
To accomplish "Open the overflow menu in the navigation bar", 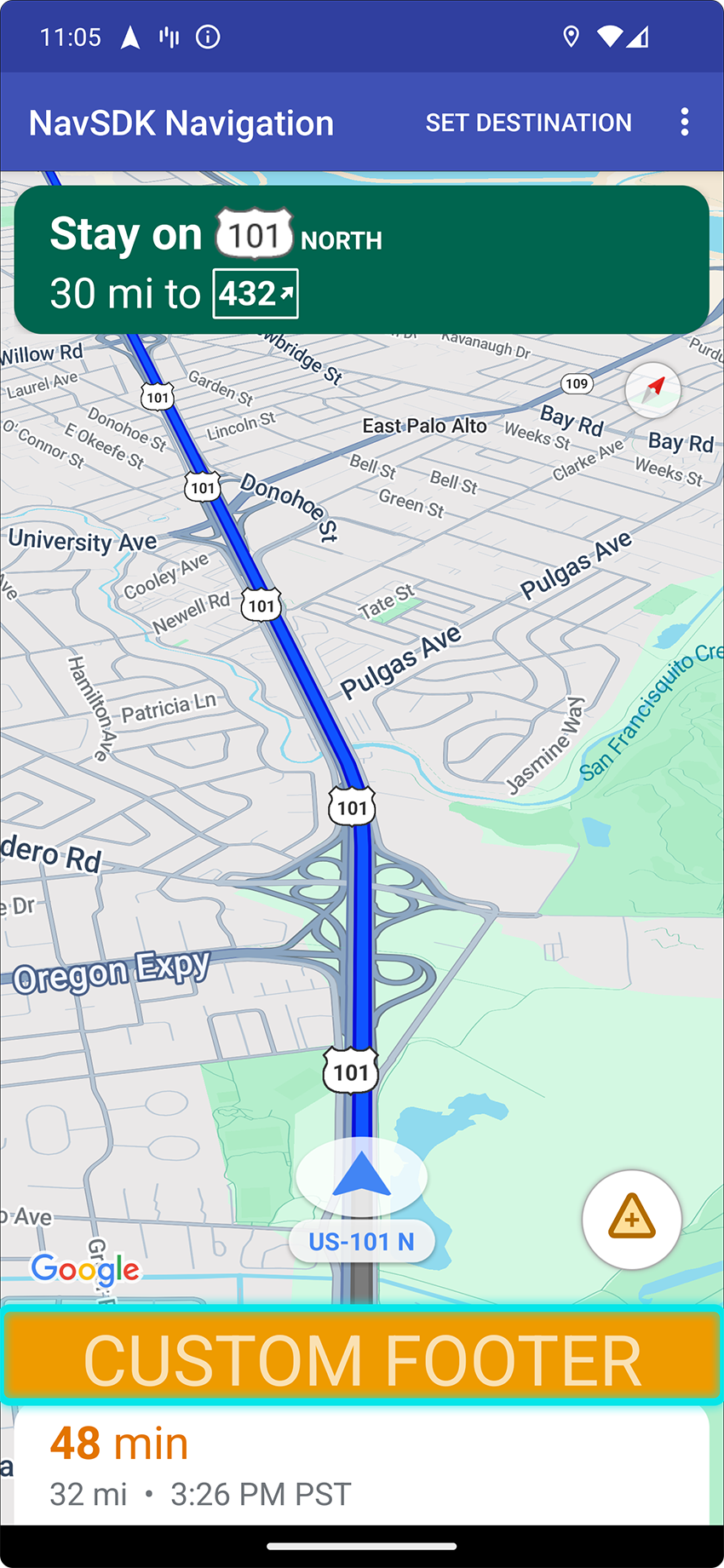I will 685,121.
